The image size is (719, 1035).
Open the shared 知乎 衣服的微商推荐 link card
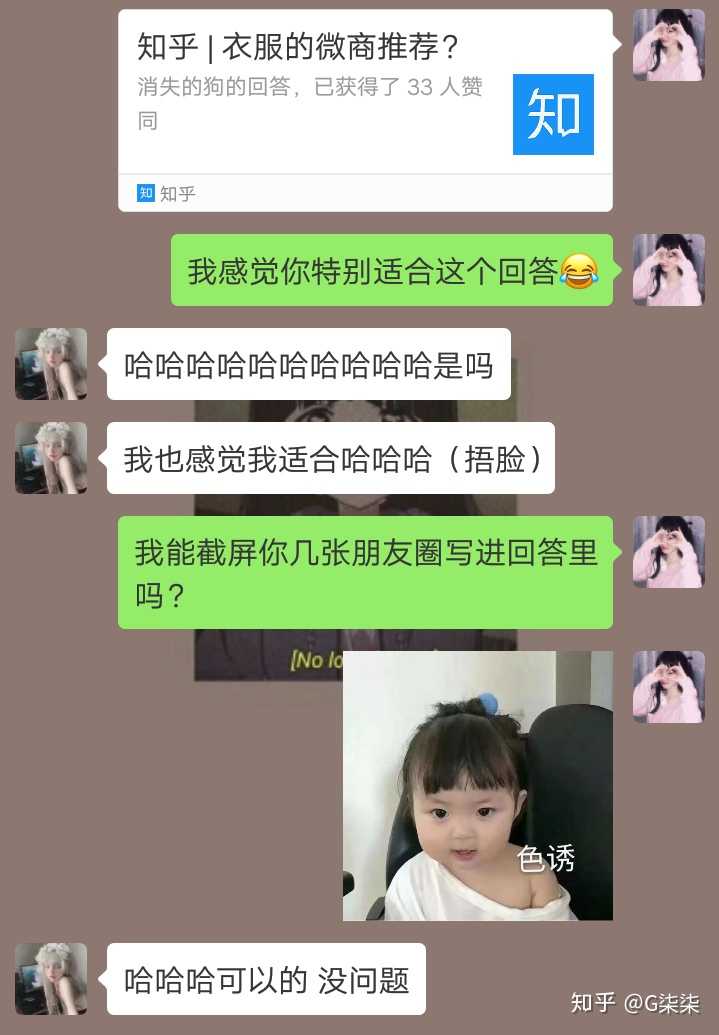coord(365,109)
